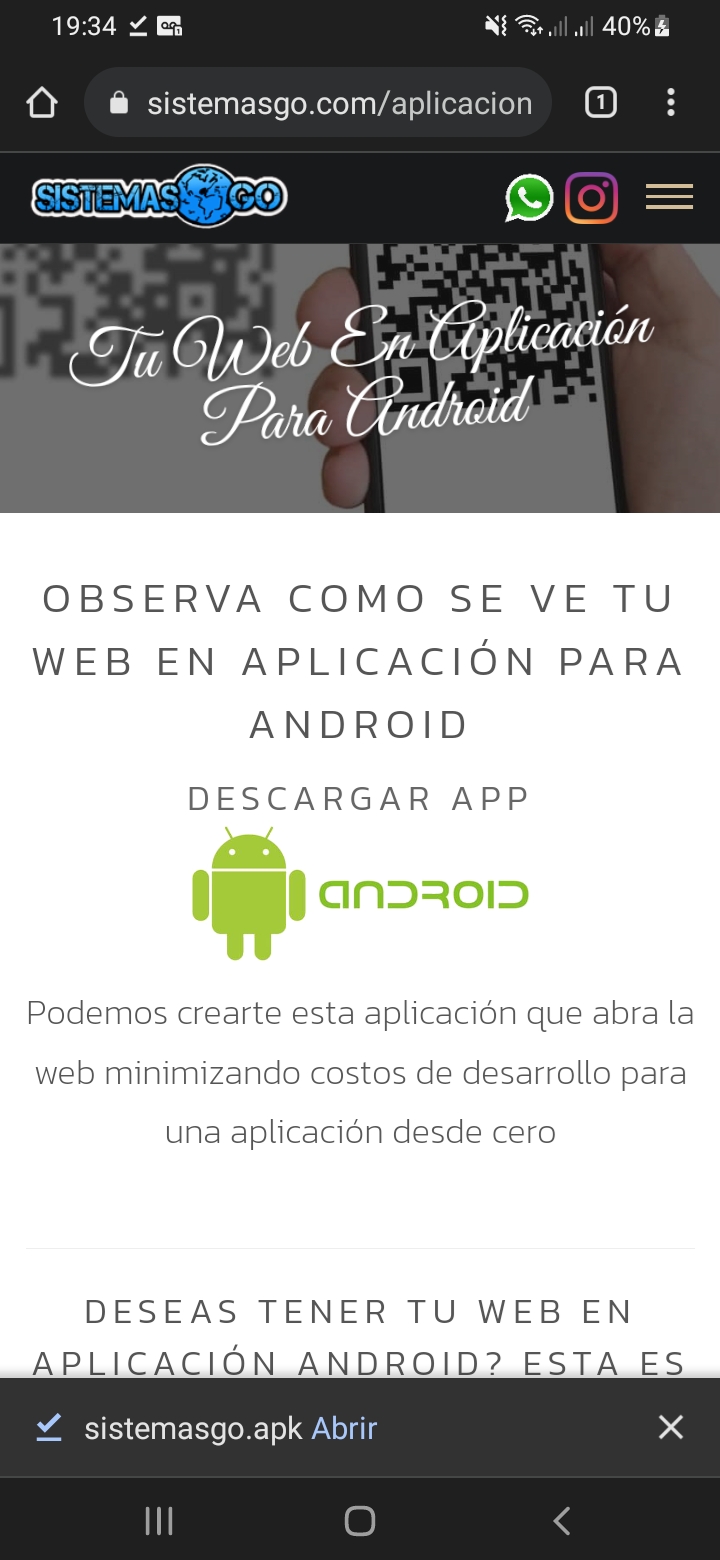Tap the sistemasgo.com address bar
This screenshot has width=720, height=1560.
pos(318,102)
